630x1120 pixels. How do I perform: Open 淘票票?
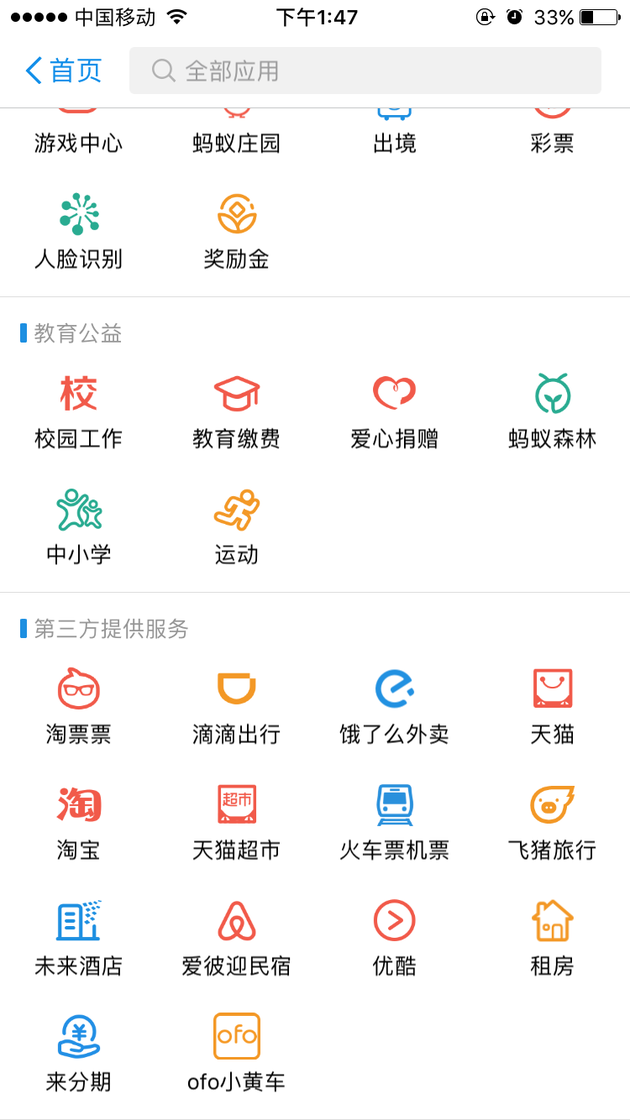[79, 706]
